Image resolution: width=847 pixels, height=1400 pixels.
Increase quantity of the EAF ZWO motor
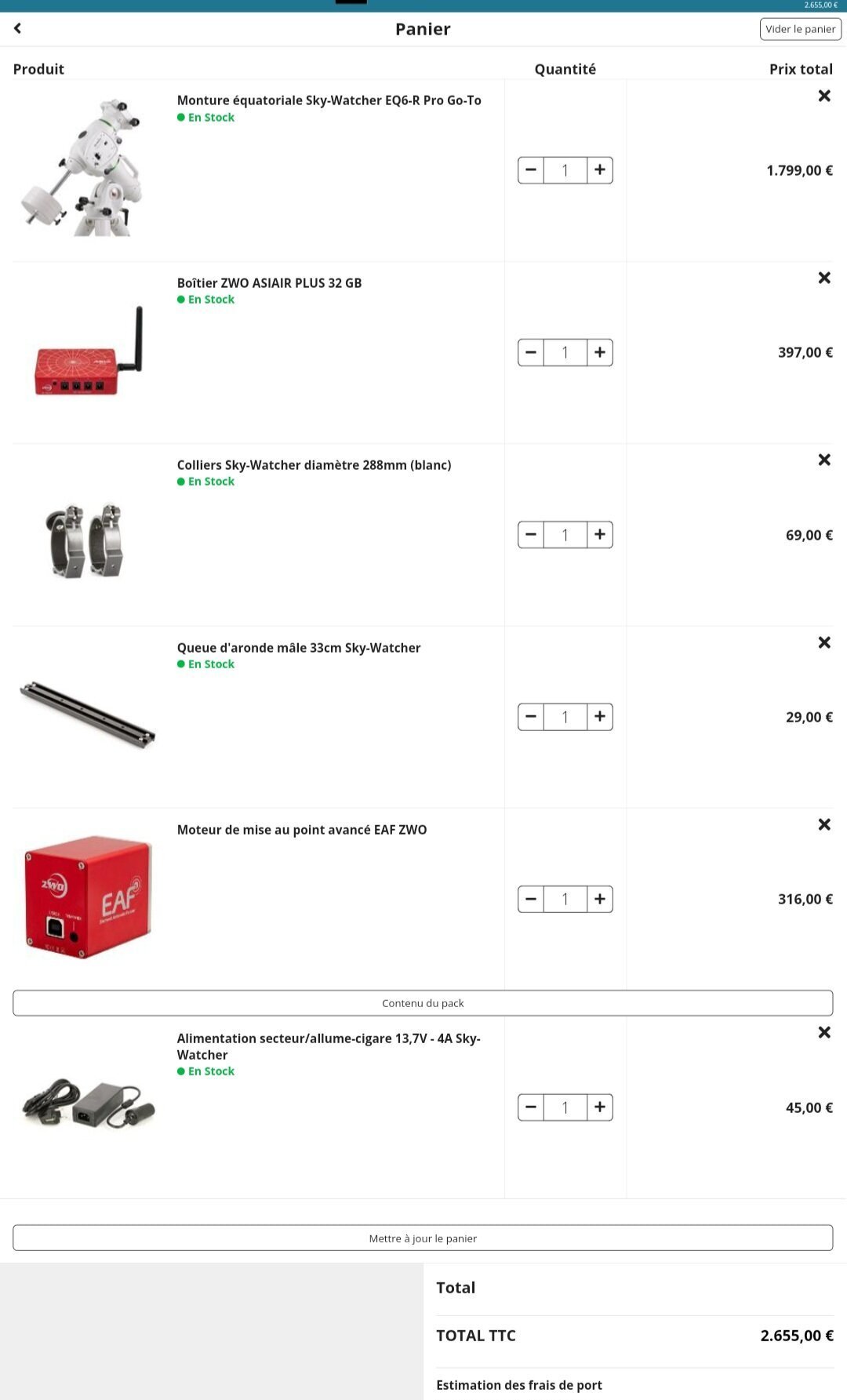tap(600, 899)
